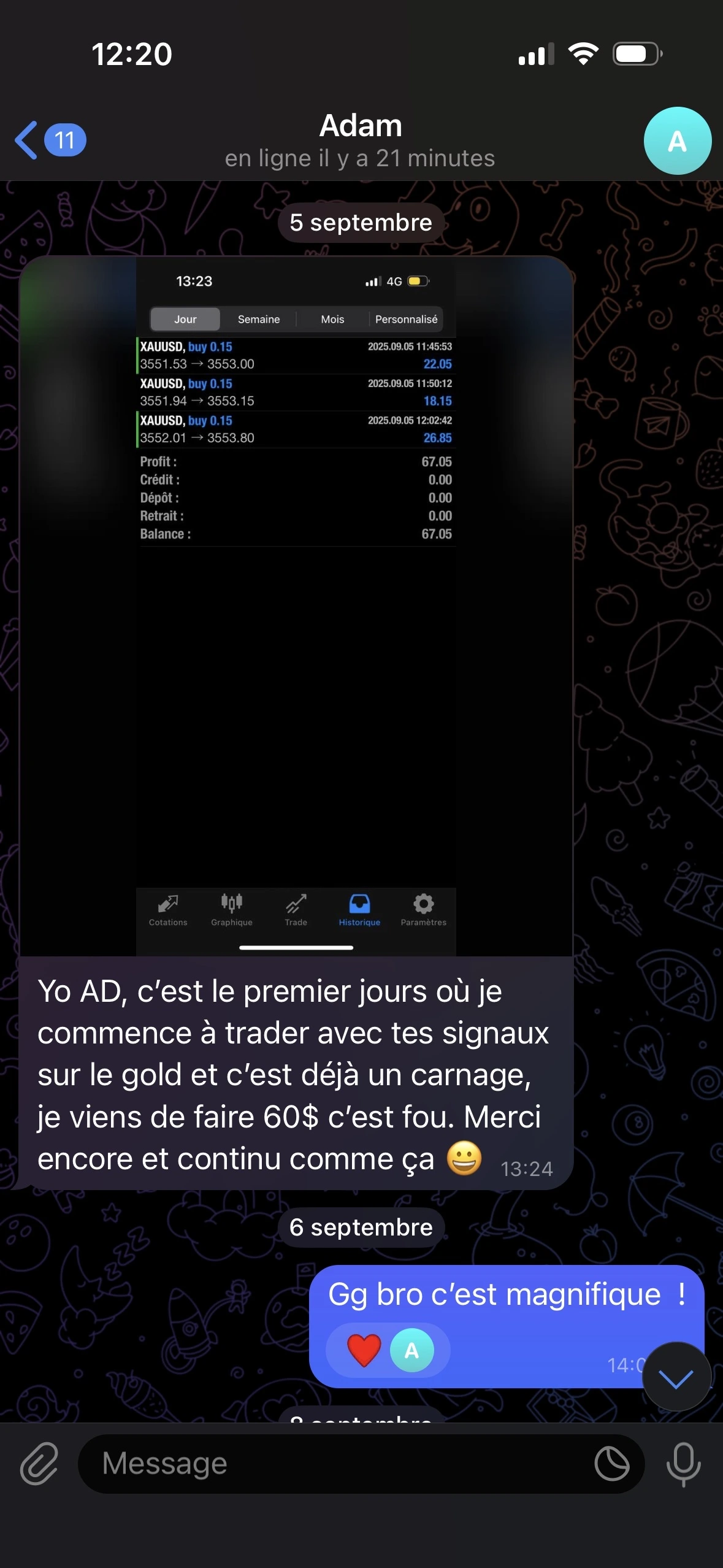Open the sticker panel icon
The height and width of the screenshot is (1568, 723).
(x=612, y=1464)
